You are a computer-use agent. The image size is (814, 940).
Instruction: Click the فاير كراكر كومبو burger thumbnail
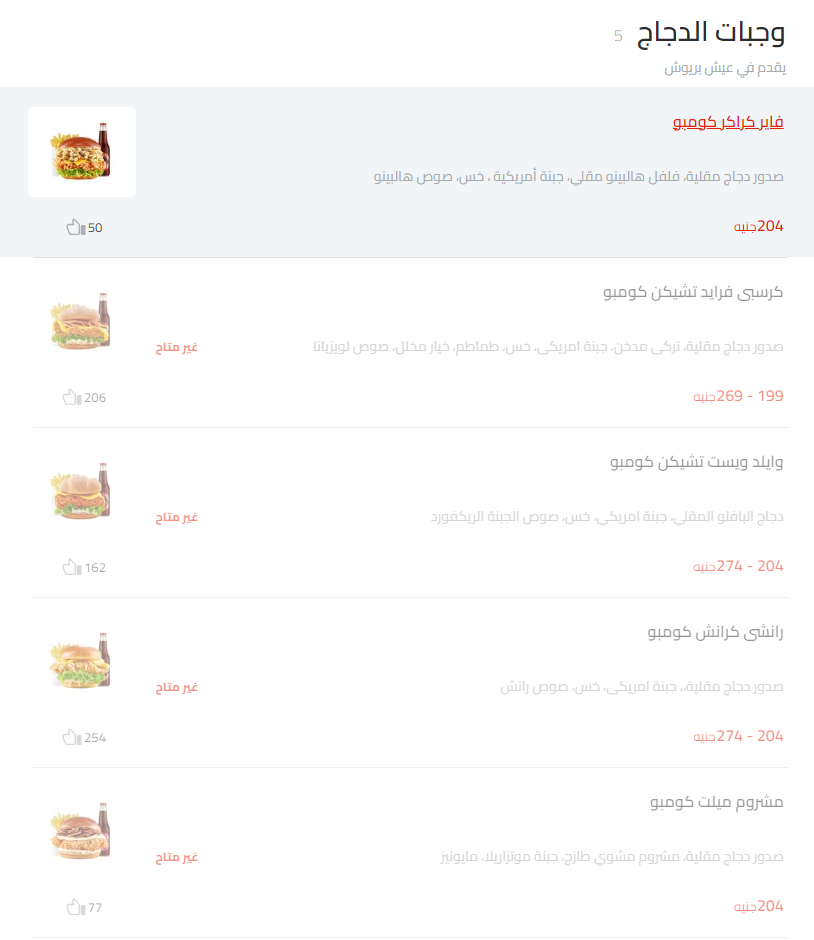tap(82, 152)
